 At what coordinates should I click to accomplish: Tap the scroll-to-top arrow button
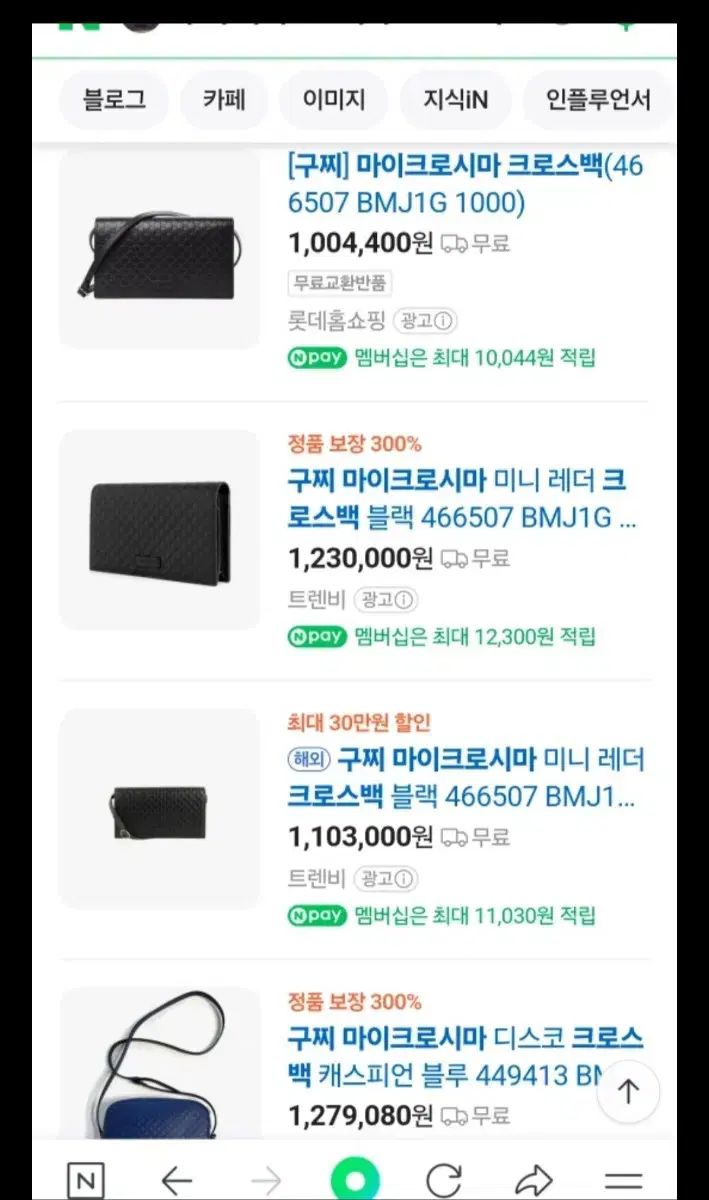(628, 1092)
